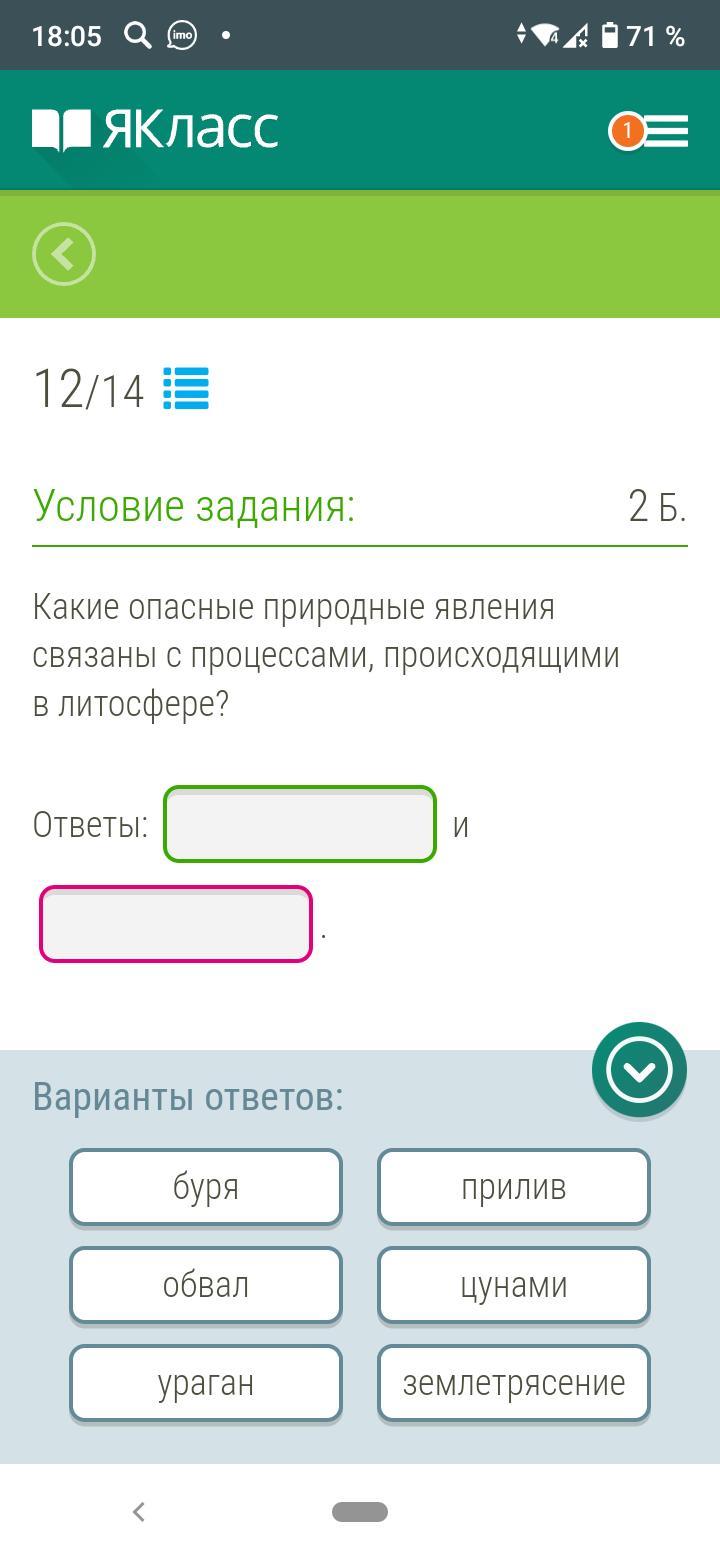Tap the system home pill
This screenshot has height=1560, width=720.
coord(360,1512)
